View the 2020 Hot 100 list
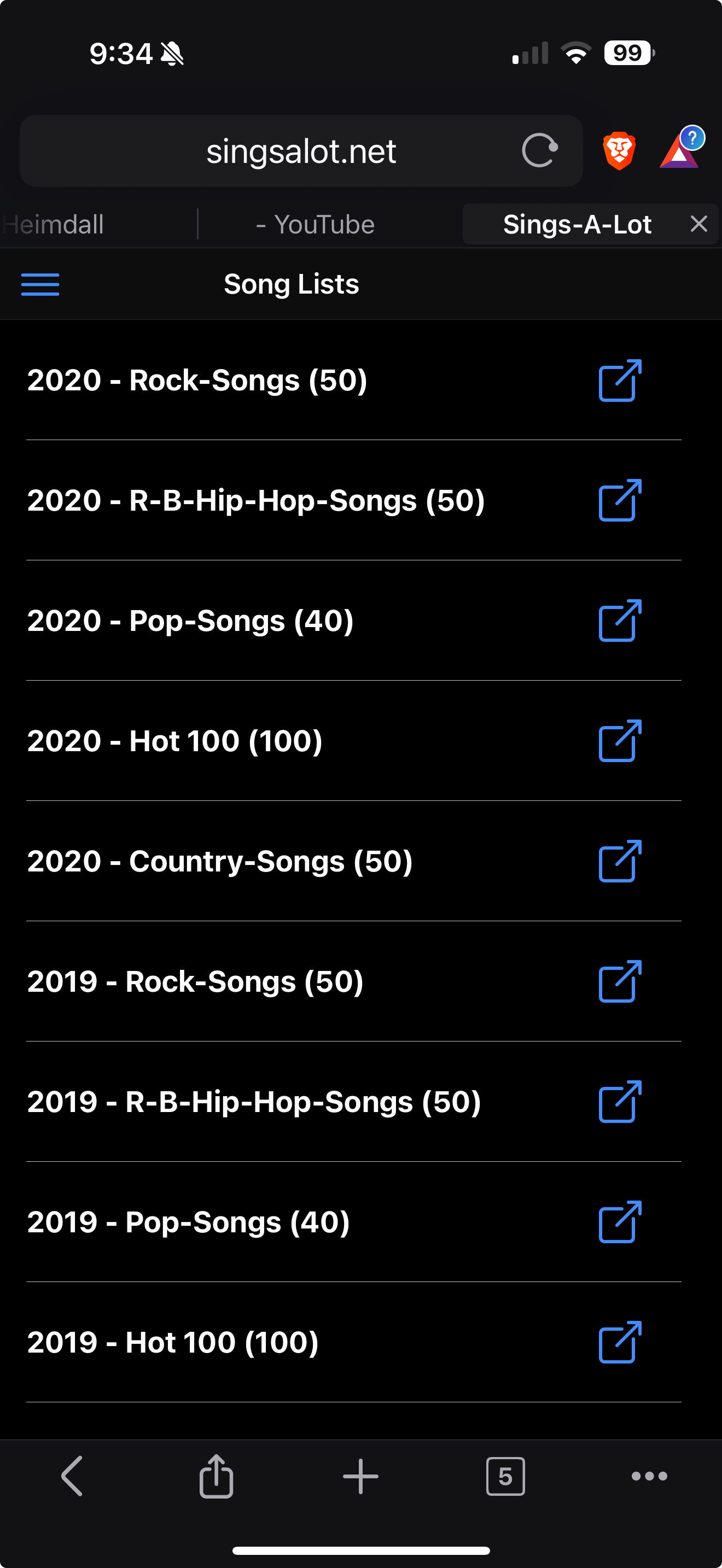The height and width of the screenshot is (1568, 722). tap(174, 741)
